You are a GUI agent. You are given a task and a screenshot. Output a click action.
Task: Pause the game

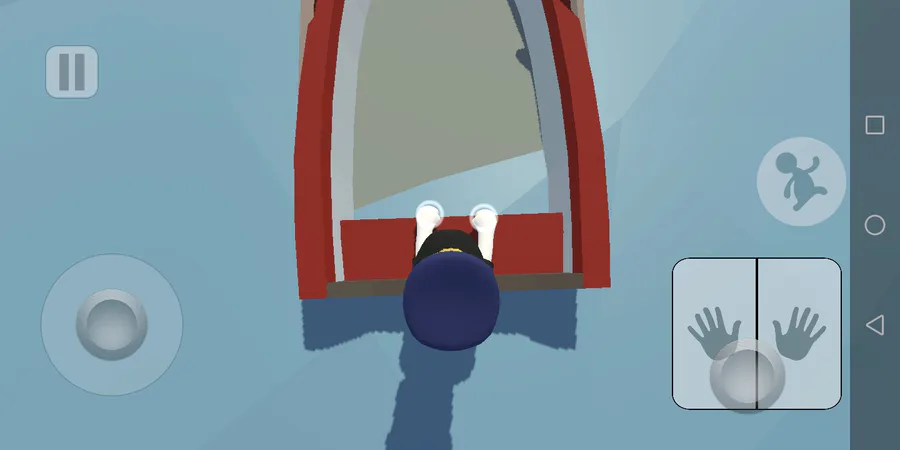tap(72, 72)
